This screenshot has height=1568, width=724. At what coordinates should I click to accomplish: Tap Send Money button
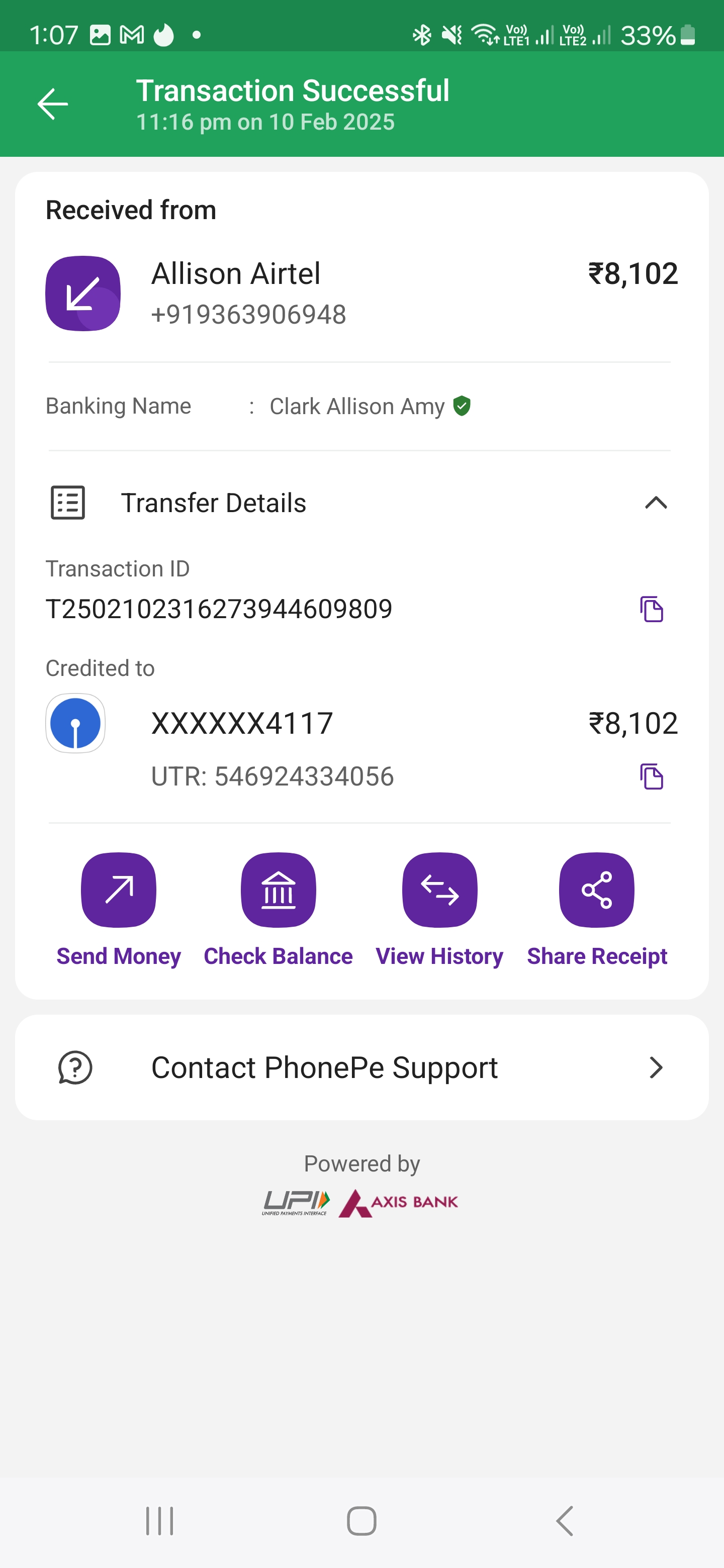(119, 910)
